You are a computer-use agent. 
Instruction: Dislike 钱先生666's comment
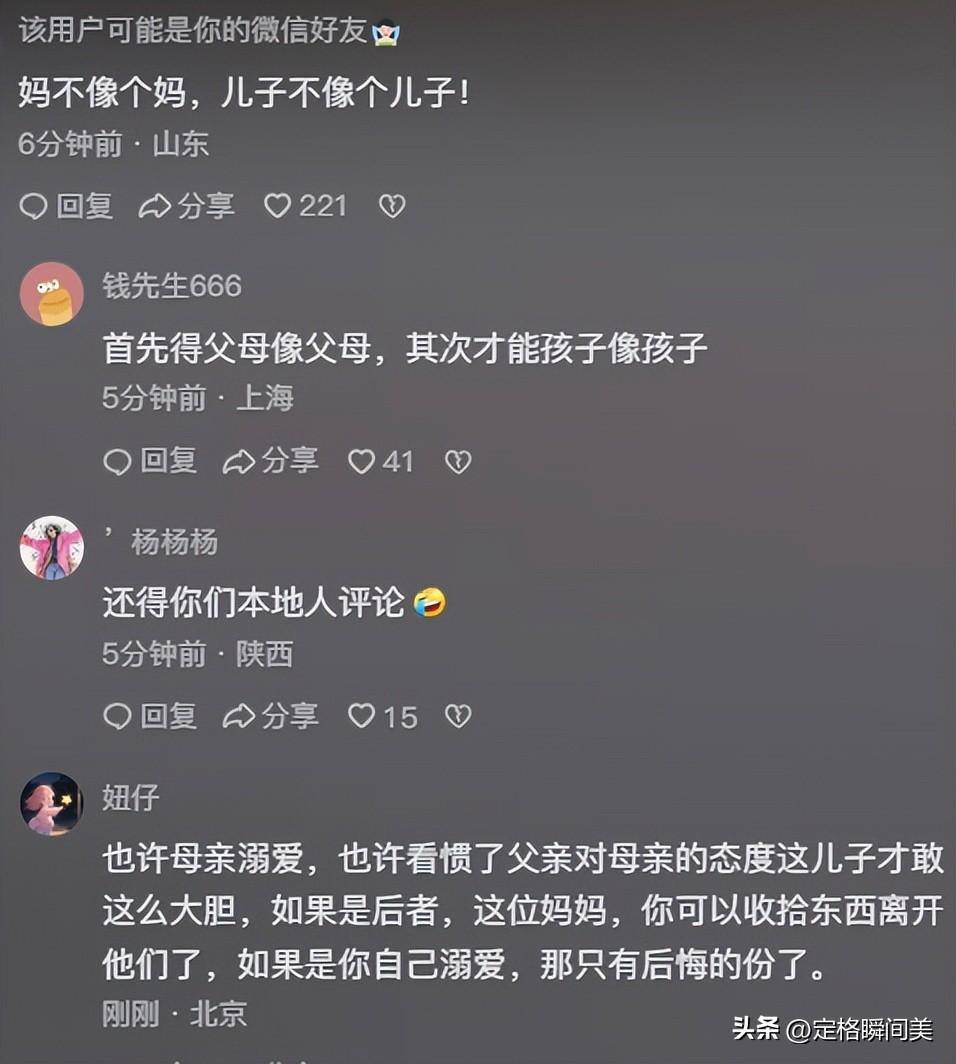(x=458, y=461)
